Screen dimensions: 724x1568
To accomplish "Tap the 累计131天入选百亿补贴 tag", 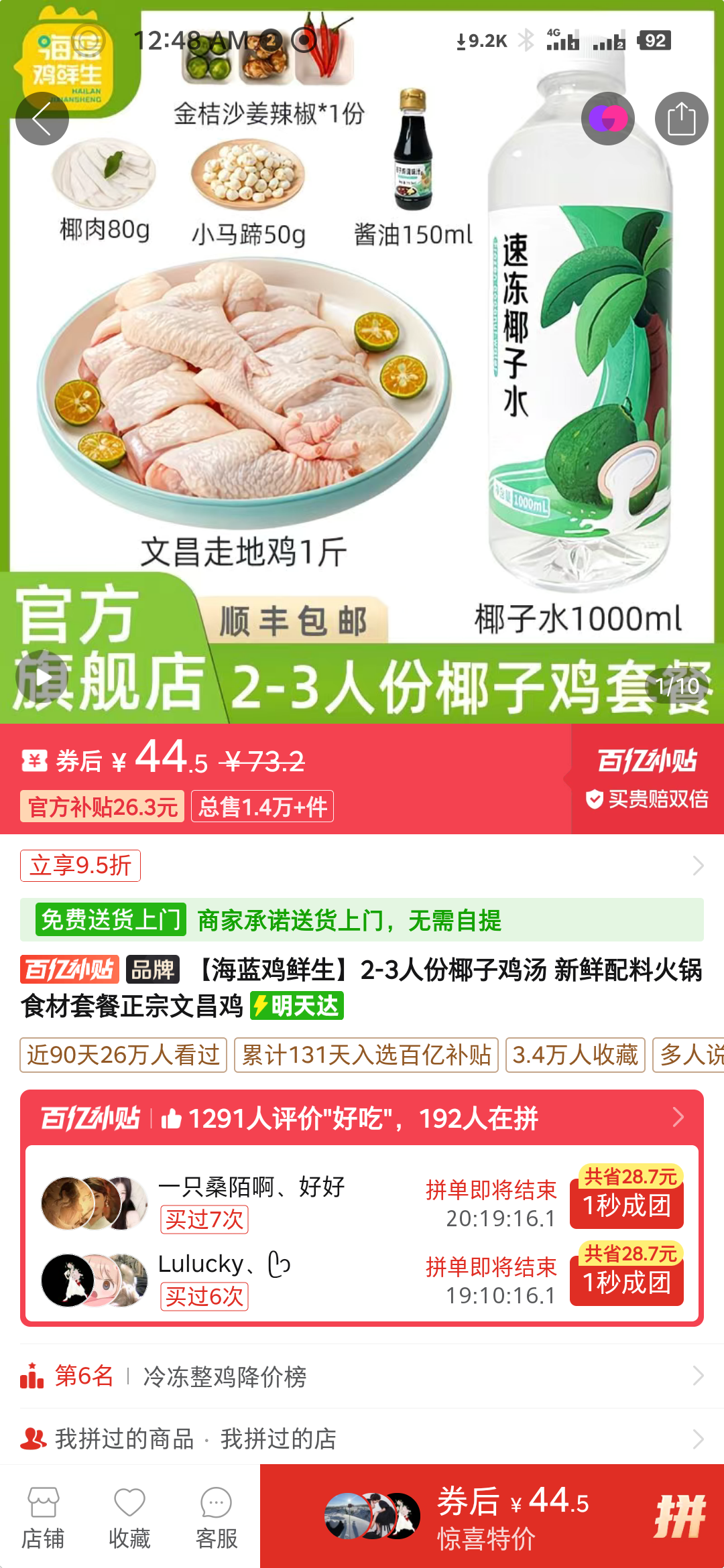I will tap(366, 1055).
